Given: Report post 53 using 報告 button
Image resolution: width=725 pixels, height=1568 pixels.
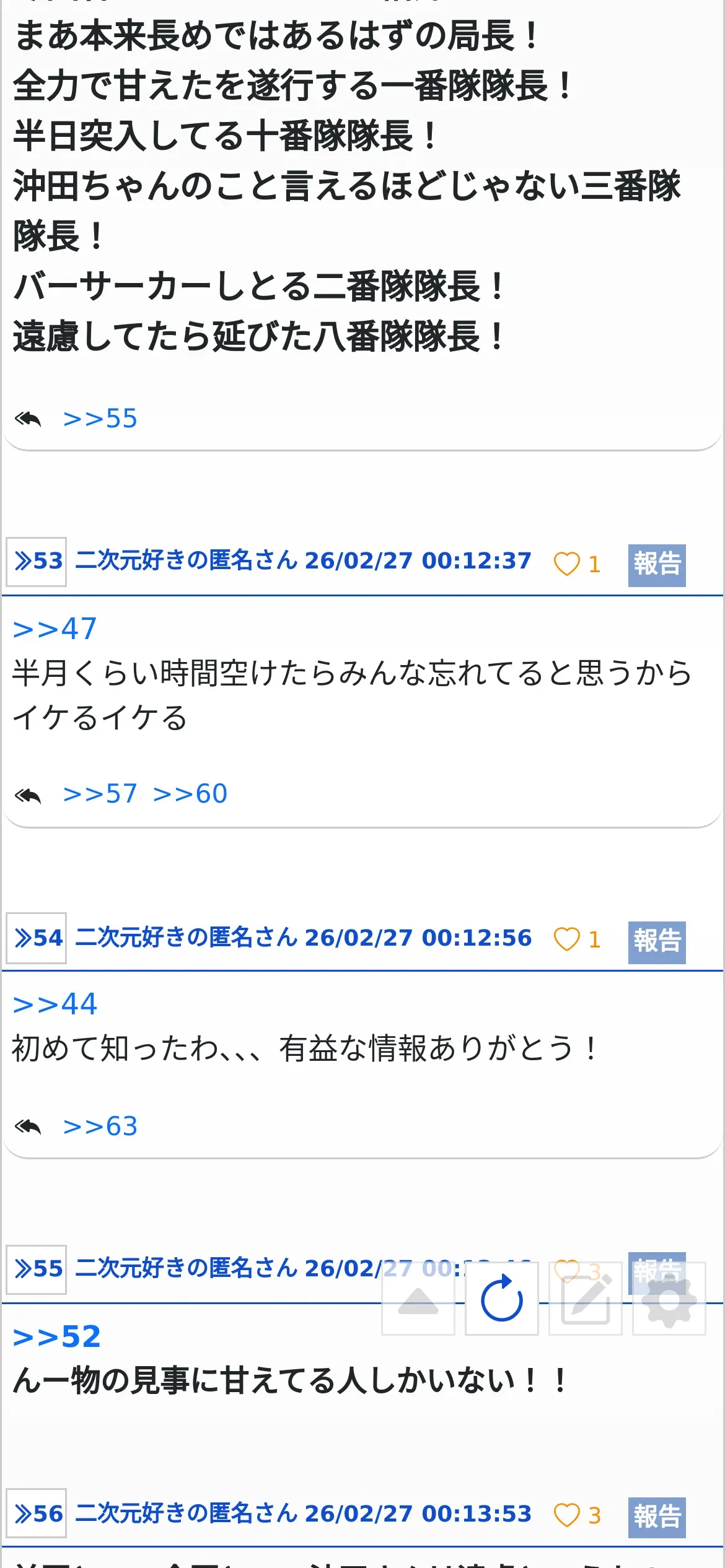Looking at the screenshot, I should tap(656, 565).
